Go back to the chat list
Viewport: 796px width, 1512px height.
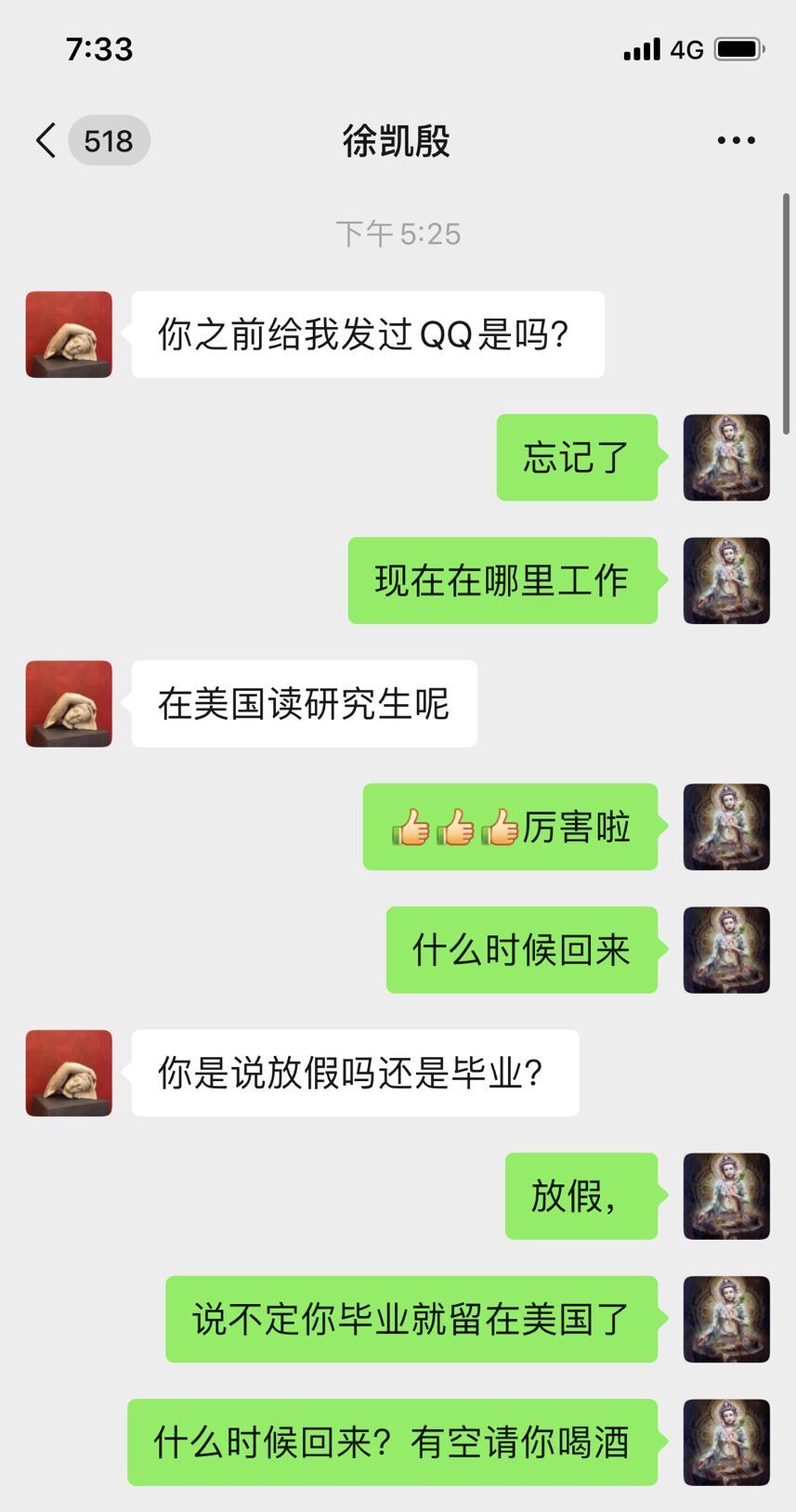coord(46,141)
